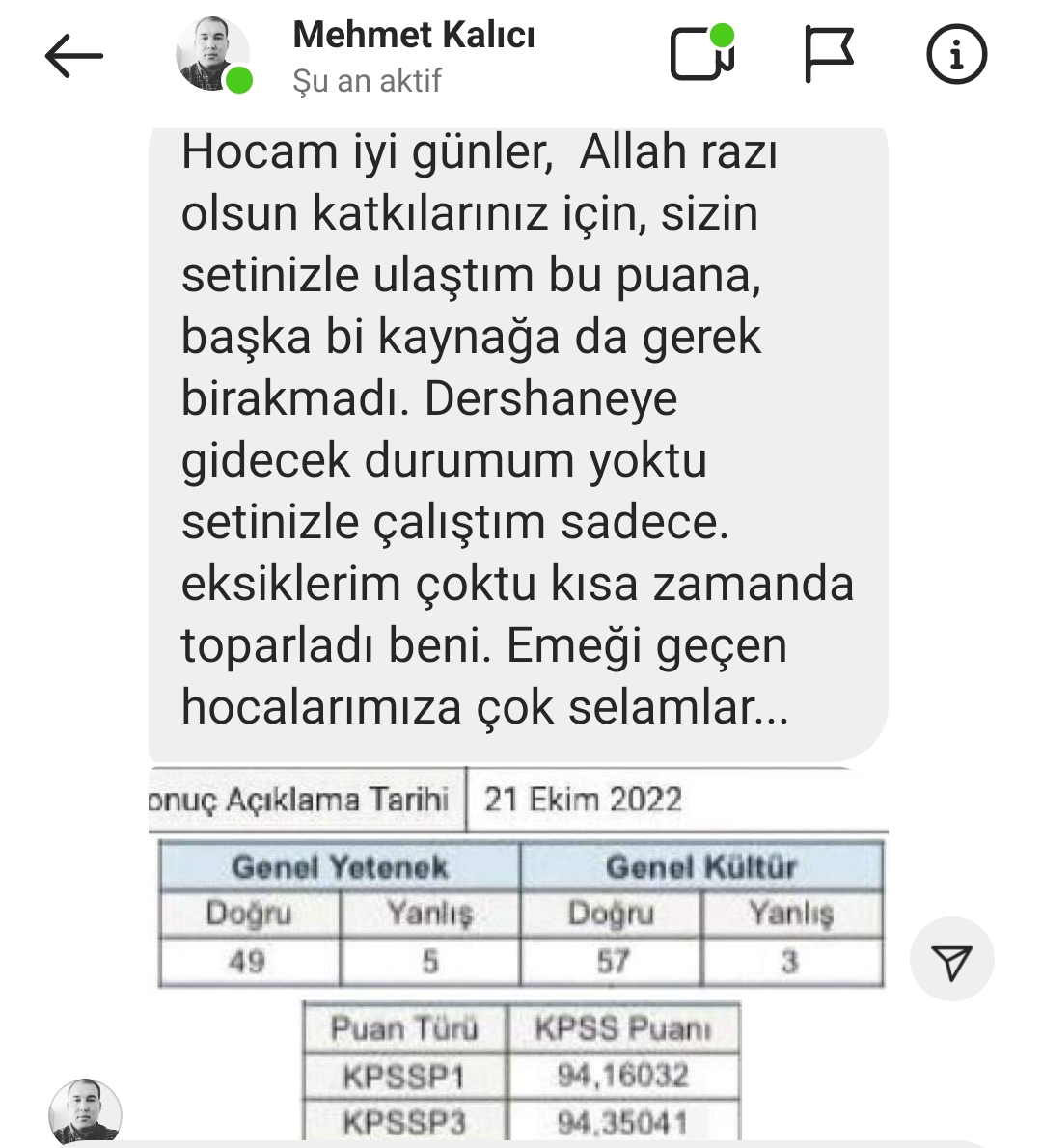The image size is (1042, 1148).
Task: Open the KPSS results image
Action: click(x=520, y=955)
